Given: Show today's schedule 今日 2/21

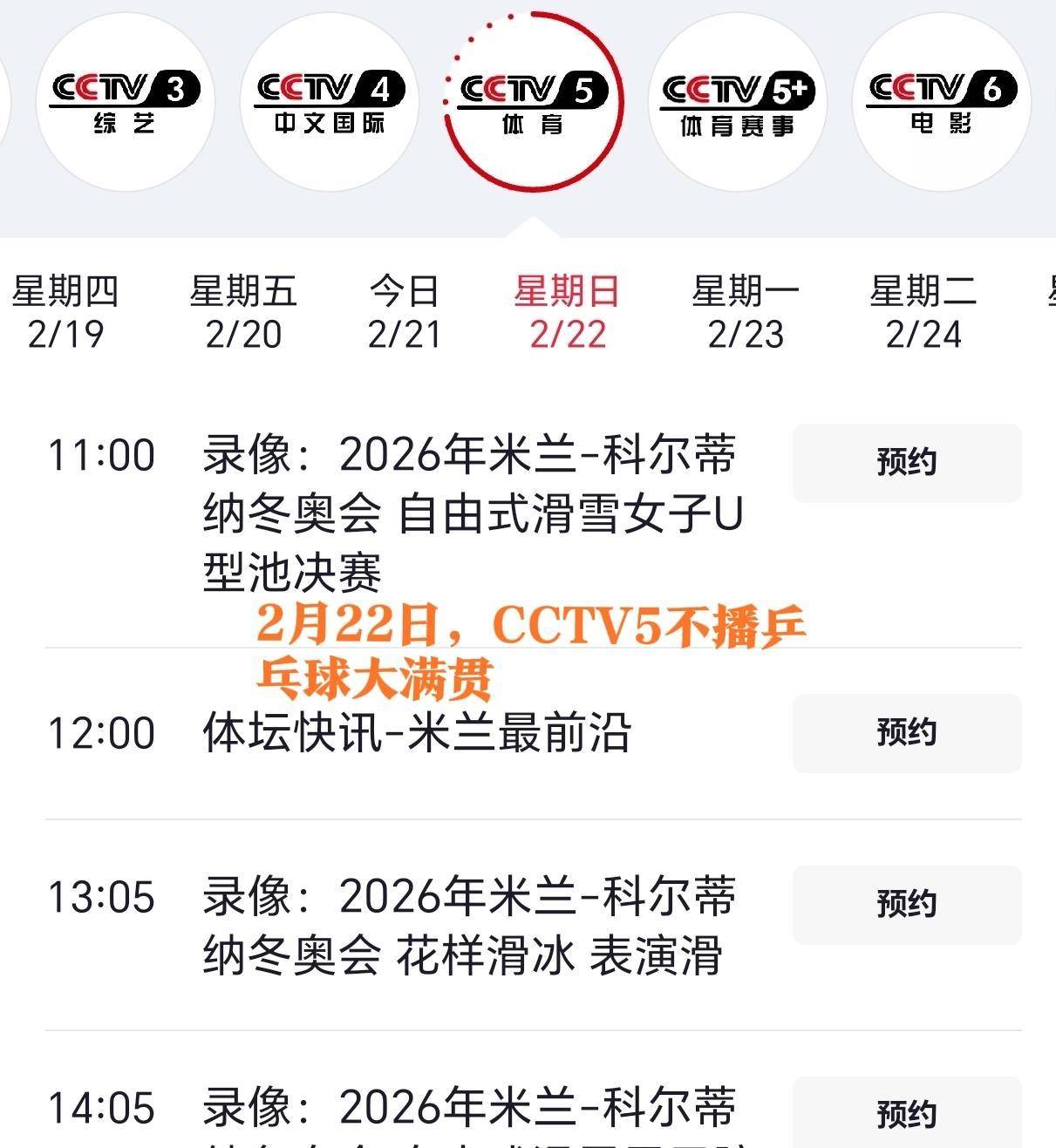Looking at the screenshot, I should point(404,312).
